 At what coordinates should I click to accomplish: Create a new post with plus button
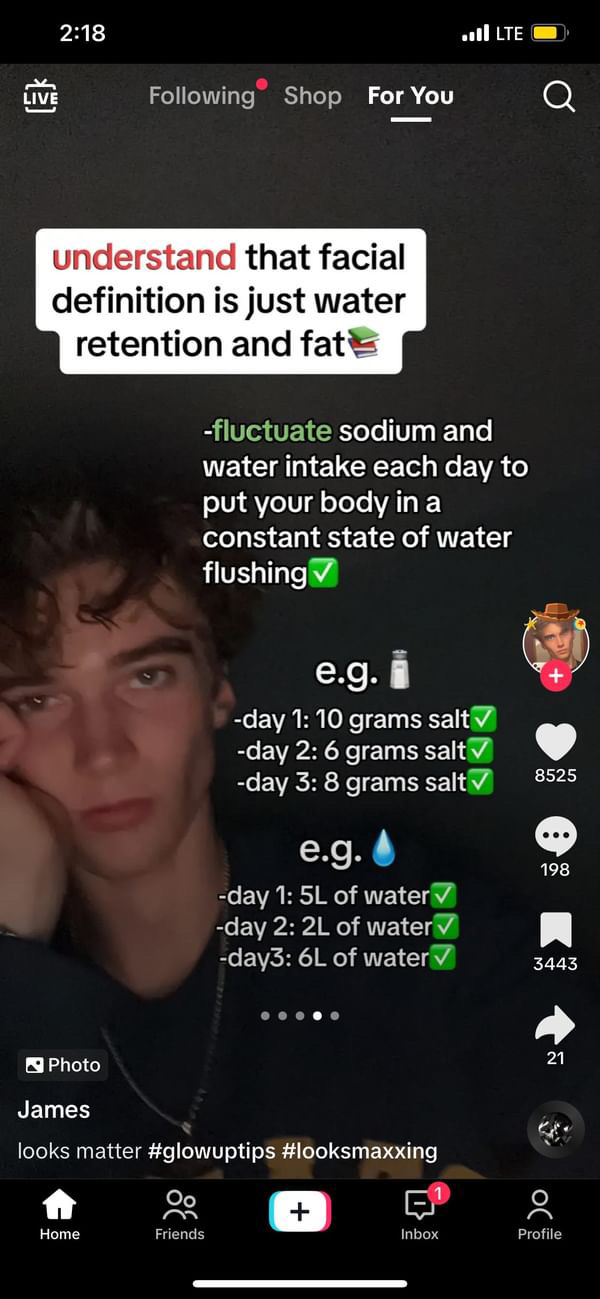point(300,1211)
